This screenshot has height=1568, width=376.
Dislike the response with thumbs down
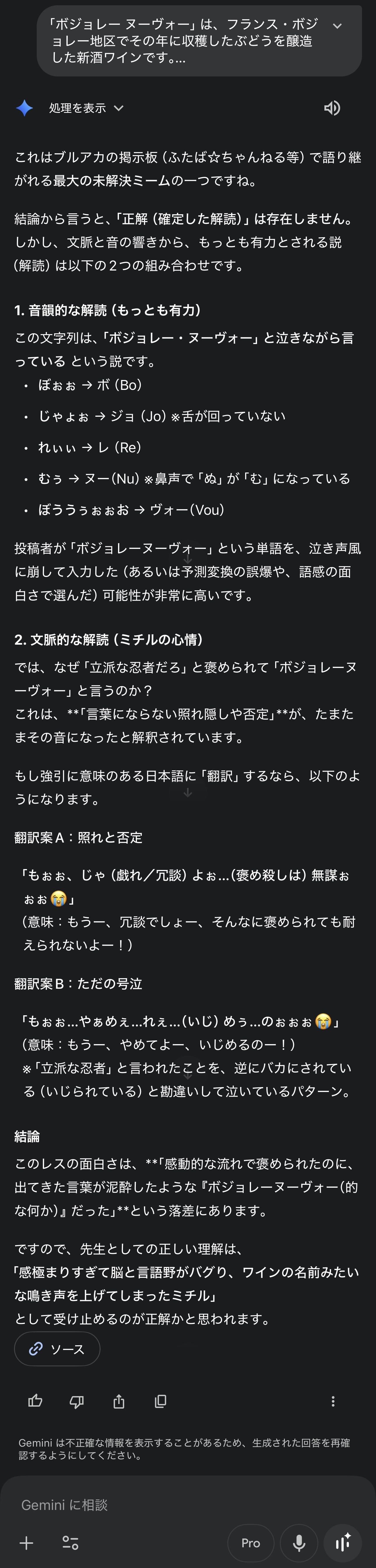click(77, 1401)
